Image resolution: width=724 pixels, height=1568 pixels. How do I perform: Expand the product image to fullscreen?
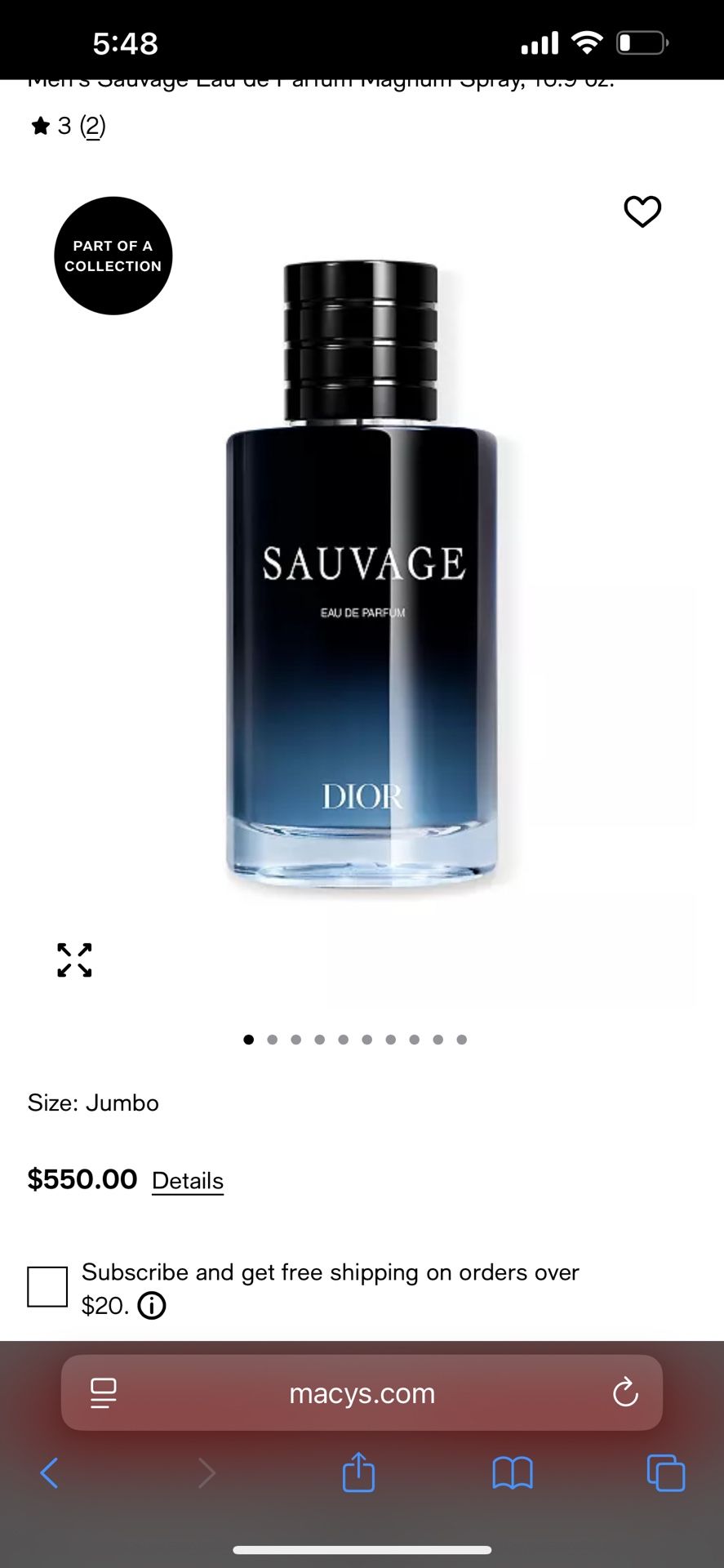[74, 960]
